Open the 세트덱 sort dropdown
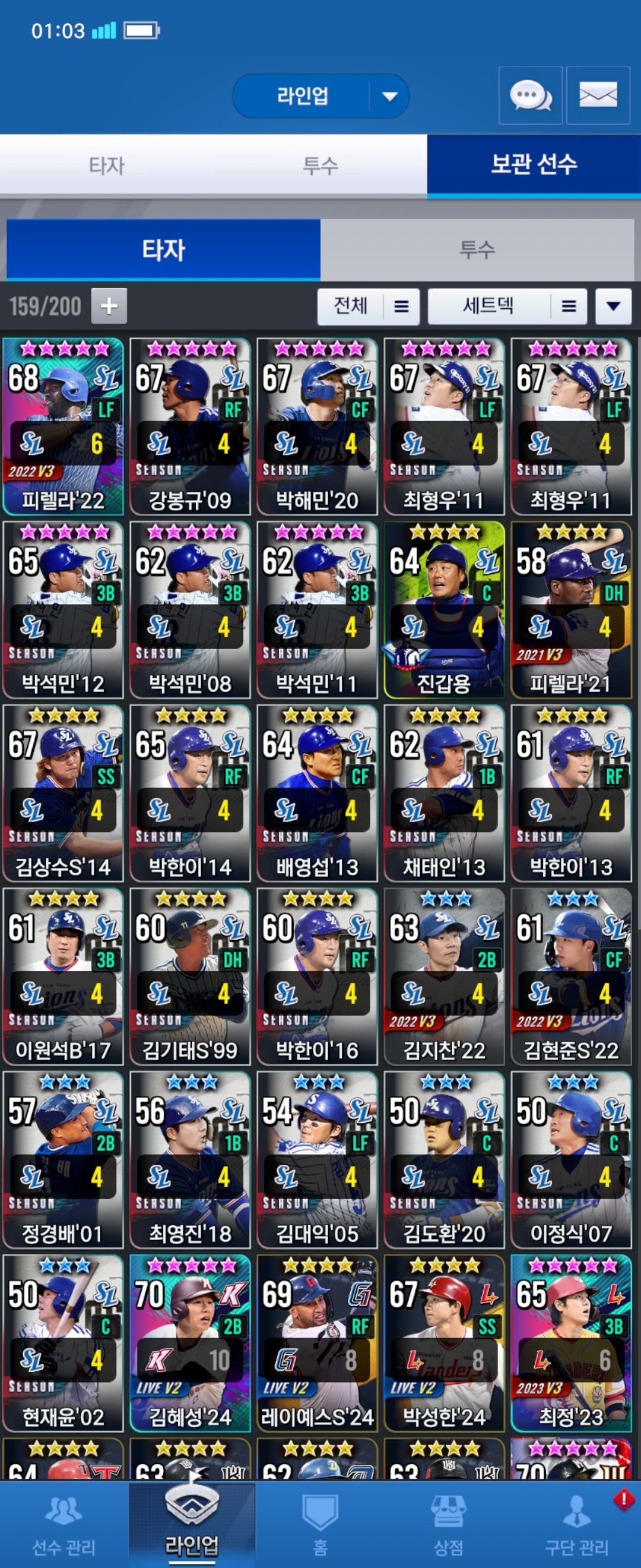 pyautogui.click(x=507, y=306)
